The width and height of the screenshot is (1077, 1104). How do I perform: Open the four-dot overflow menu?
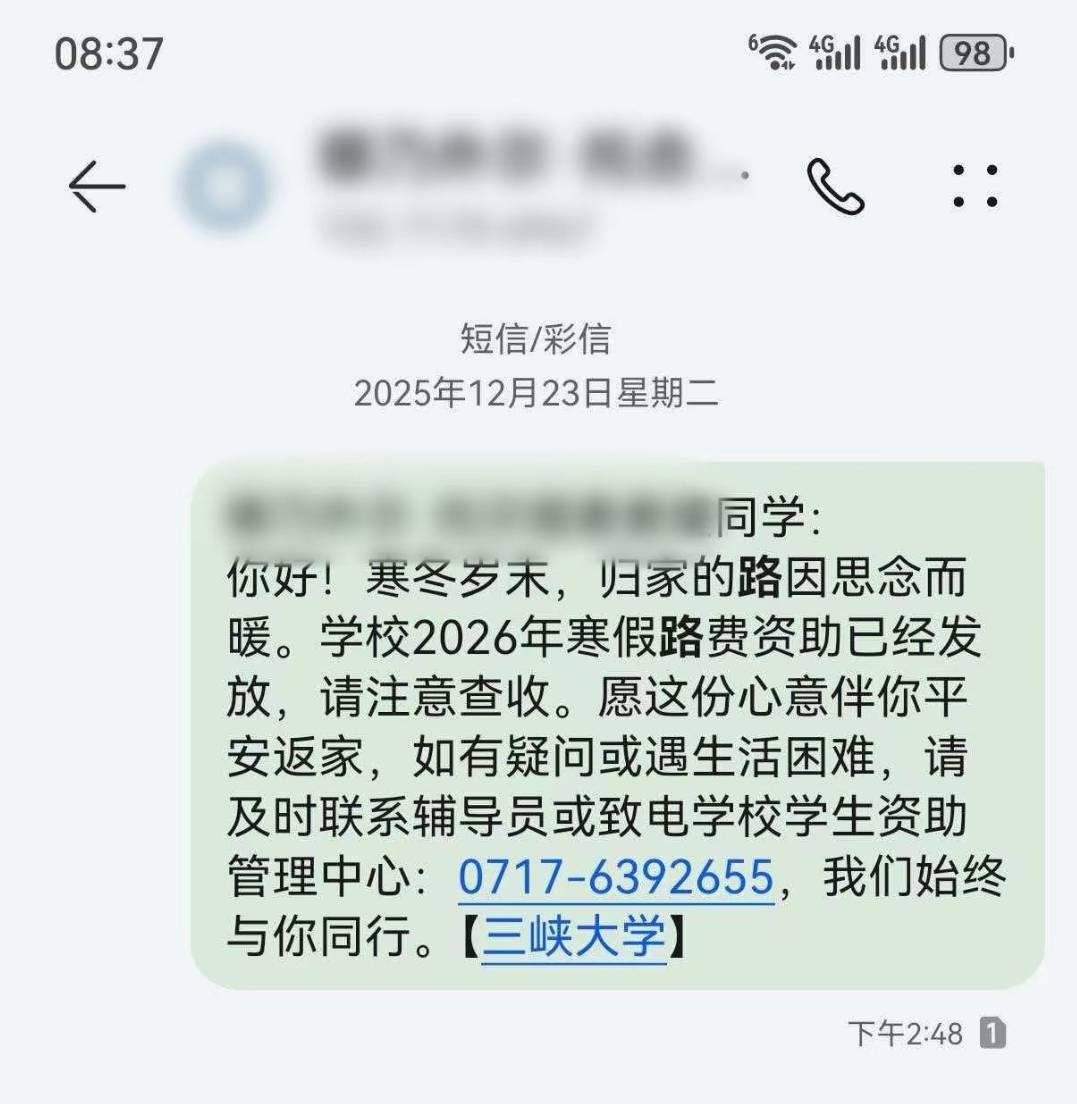click(975, 187)
